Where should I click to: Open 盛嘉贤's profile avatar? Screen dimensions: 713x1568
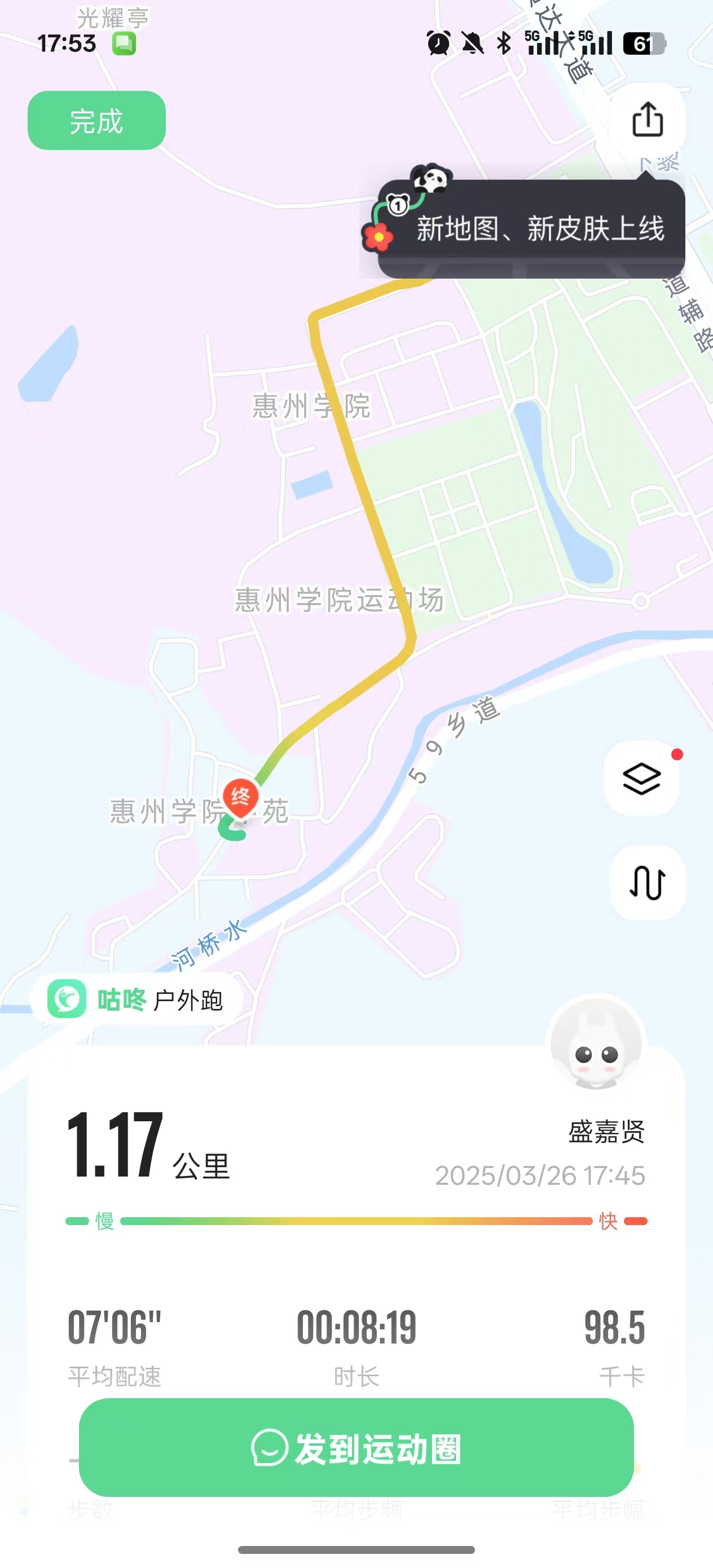pos(596,1043)
